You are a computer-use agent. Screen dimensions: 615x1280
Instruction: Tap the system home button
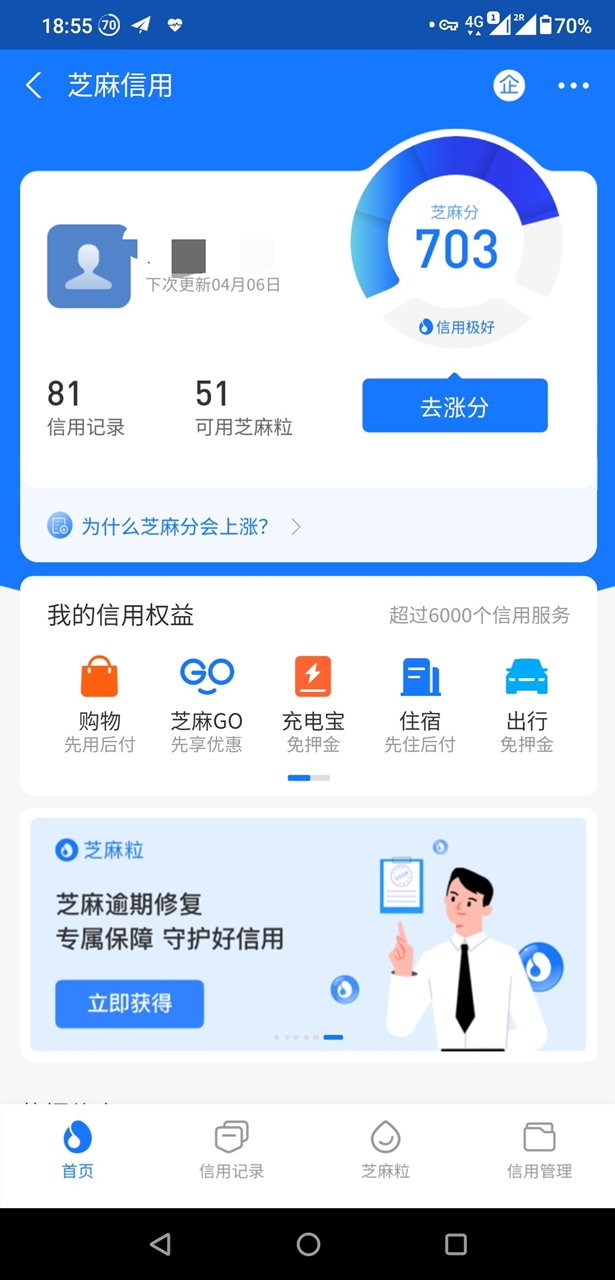(x=308, y=1244)
